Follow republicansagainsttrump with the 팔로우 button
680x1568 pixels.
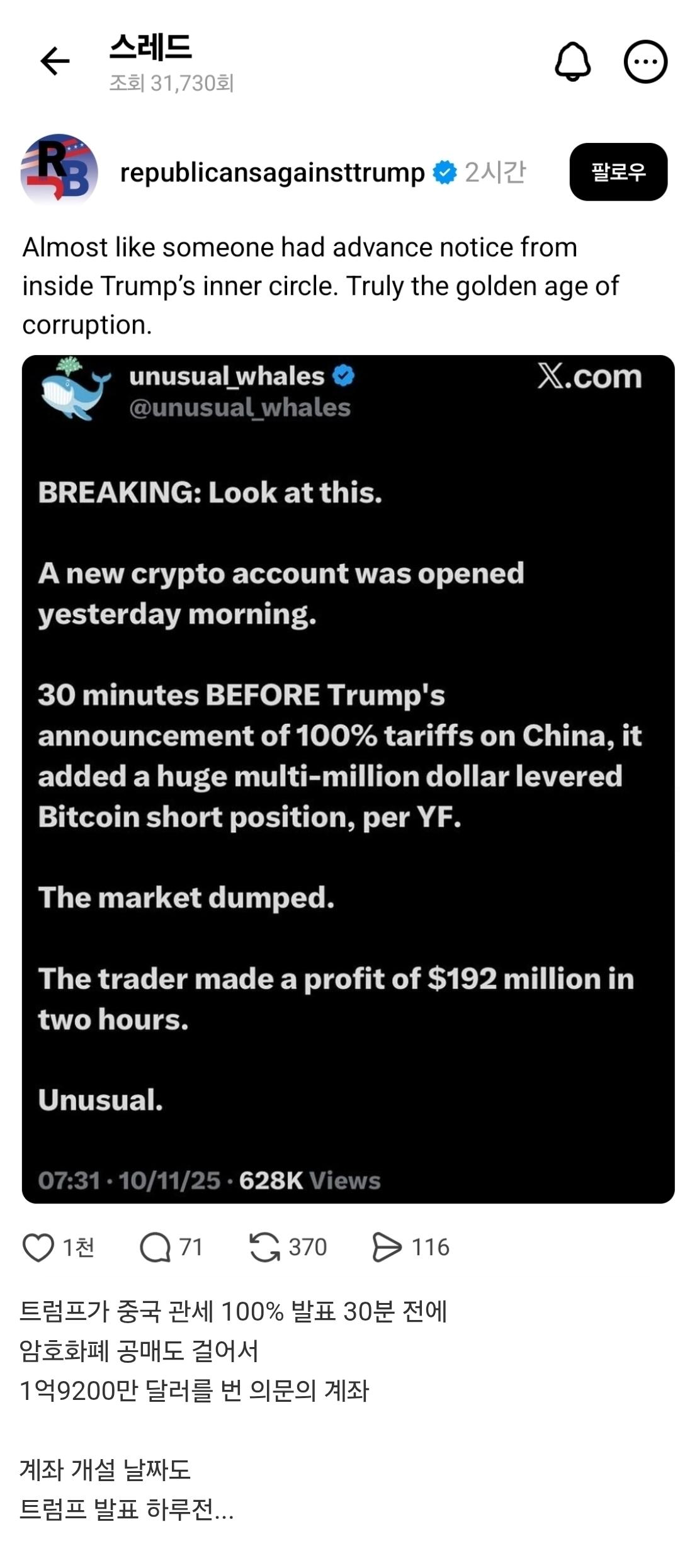tap(618, 172)
